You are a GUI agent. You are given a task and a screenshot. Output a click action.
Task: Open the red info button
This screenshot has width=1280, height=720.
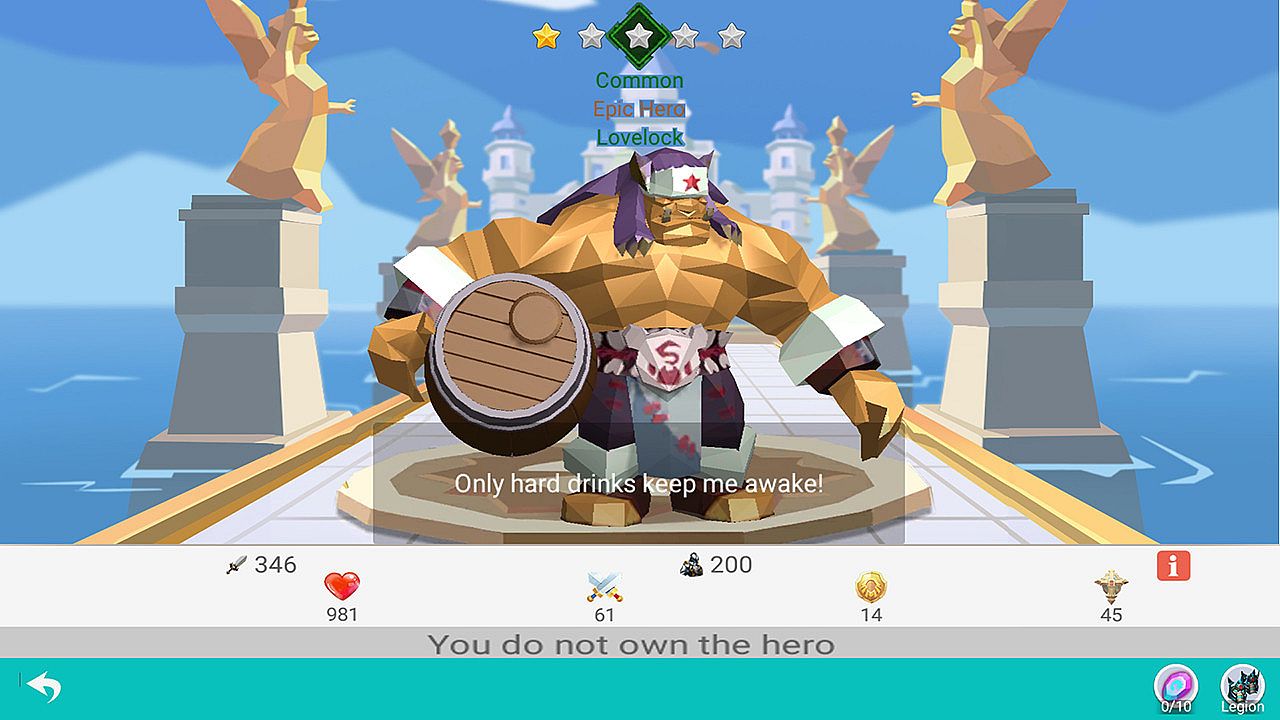[1173, 565]
